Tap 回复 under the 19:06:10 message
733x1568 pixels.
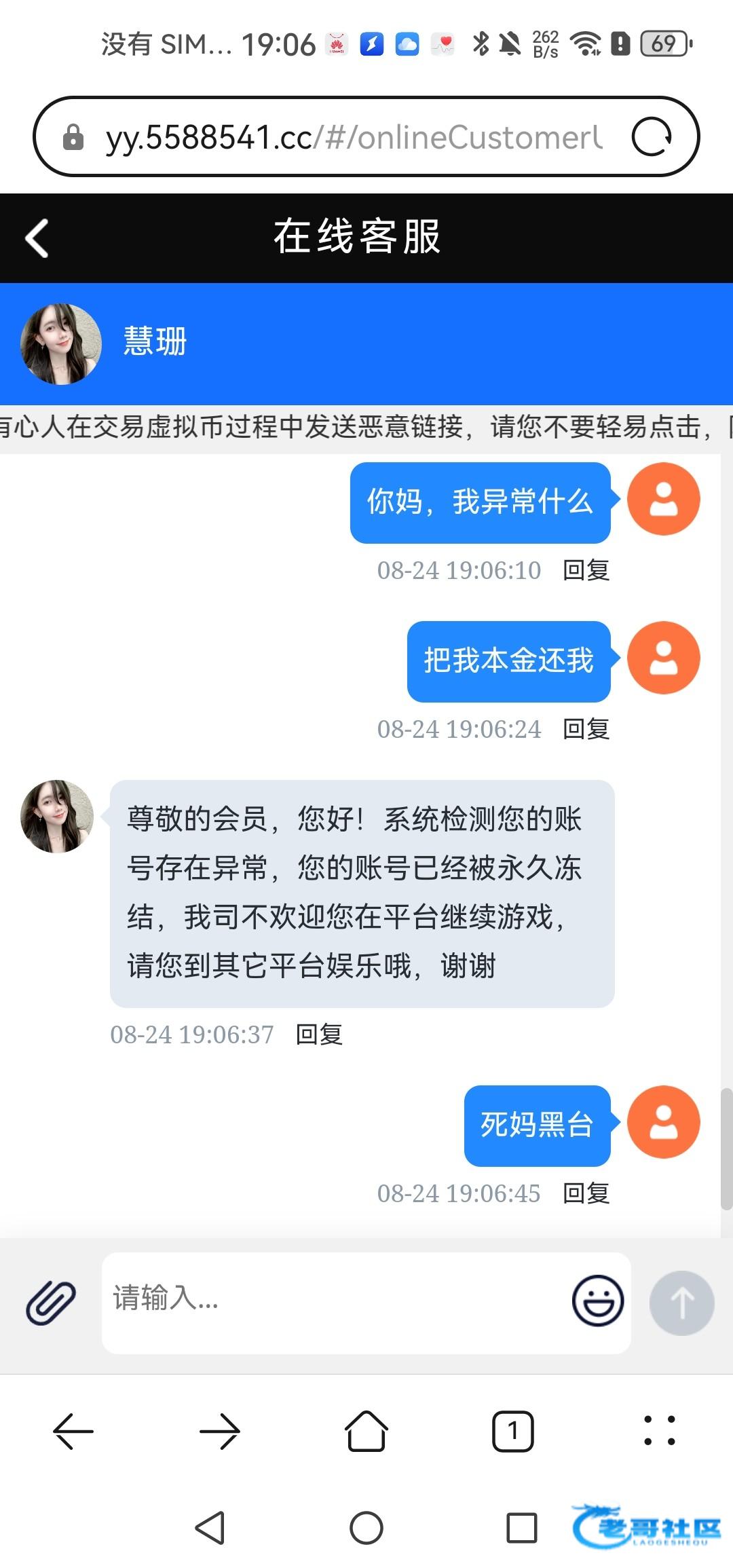586,570
